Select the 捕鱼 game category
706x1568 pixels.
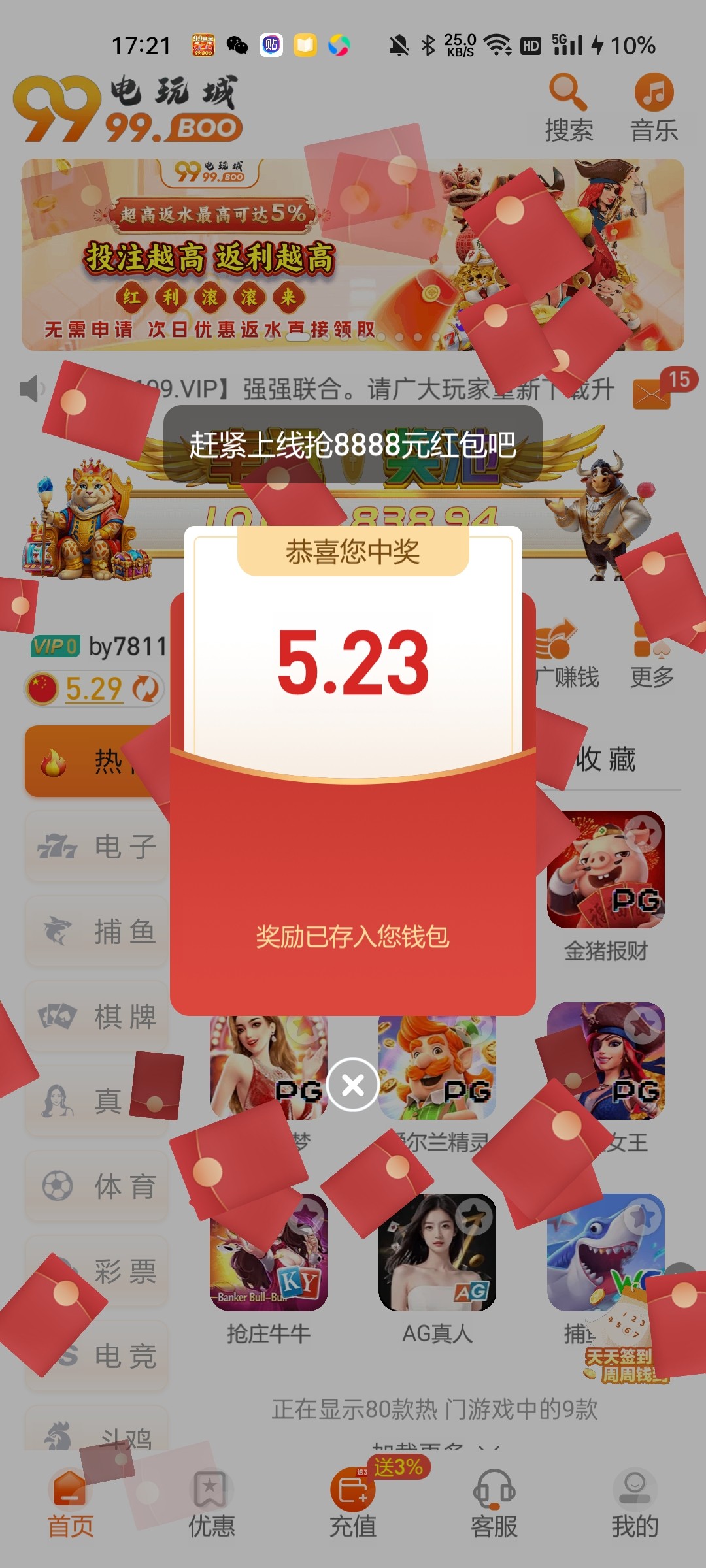98,932
